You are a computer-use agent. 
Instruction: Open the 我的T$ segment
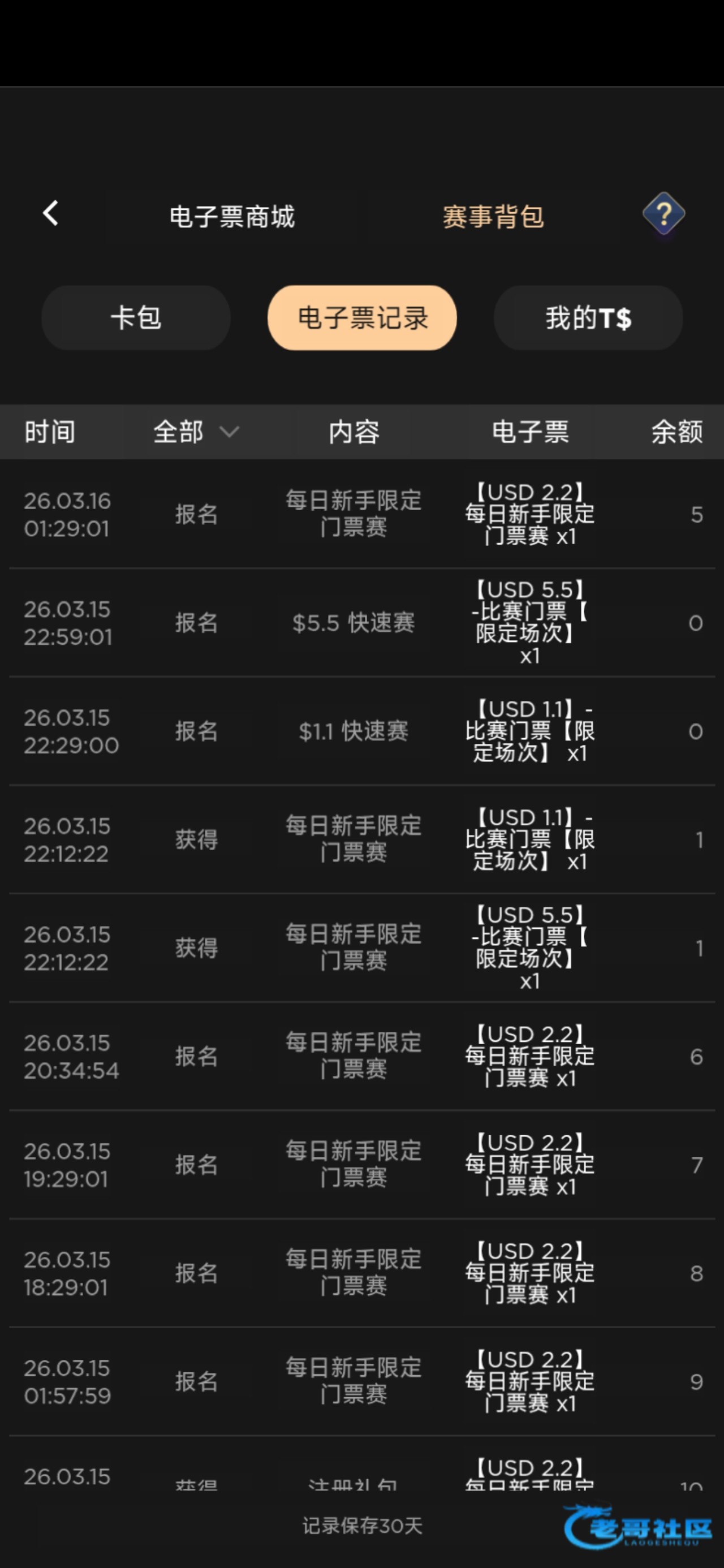click(588, 318)
